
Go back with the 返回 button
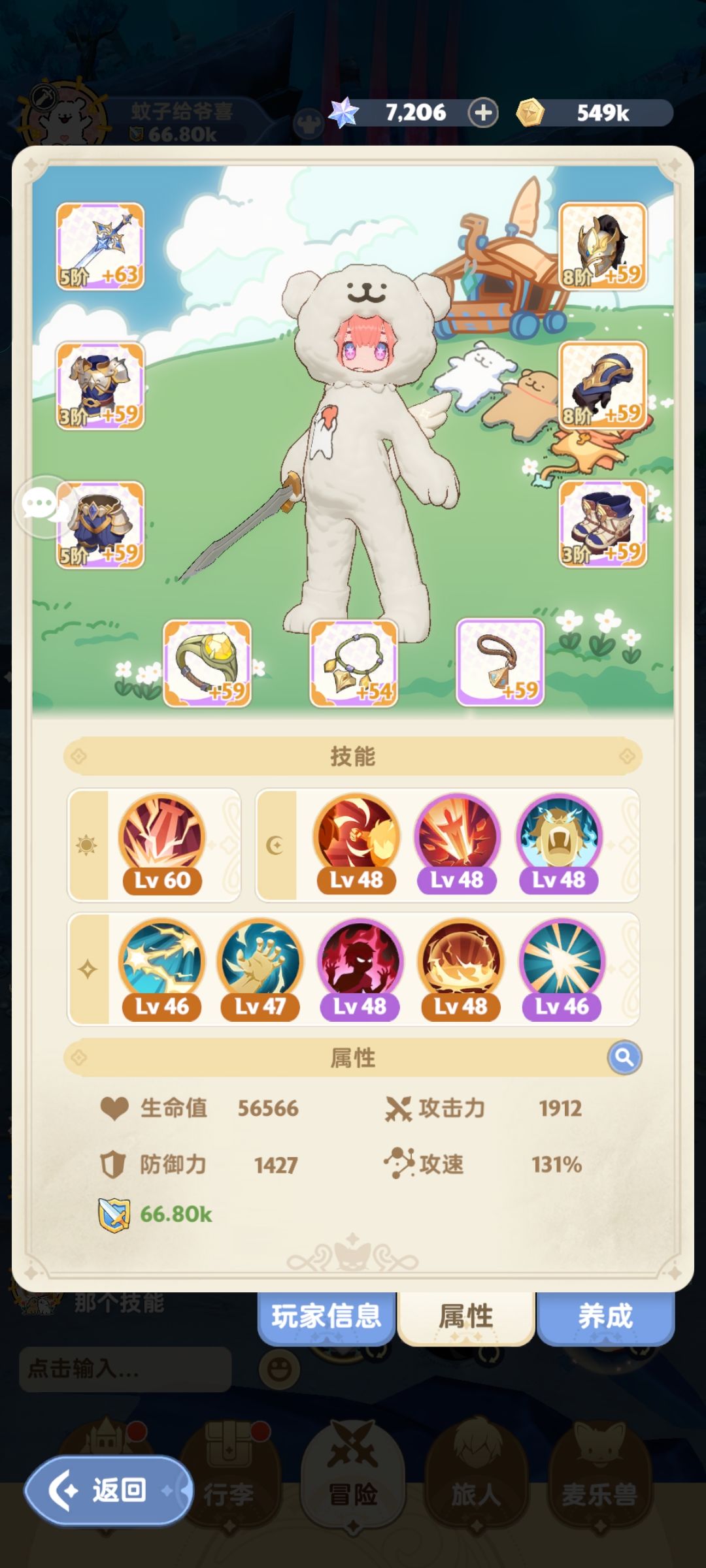pyautogui.click(x=109, y=1490)
